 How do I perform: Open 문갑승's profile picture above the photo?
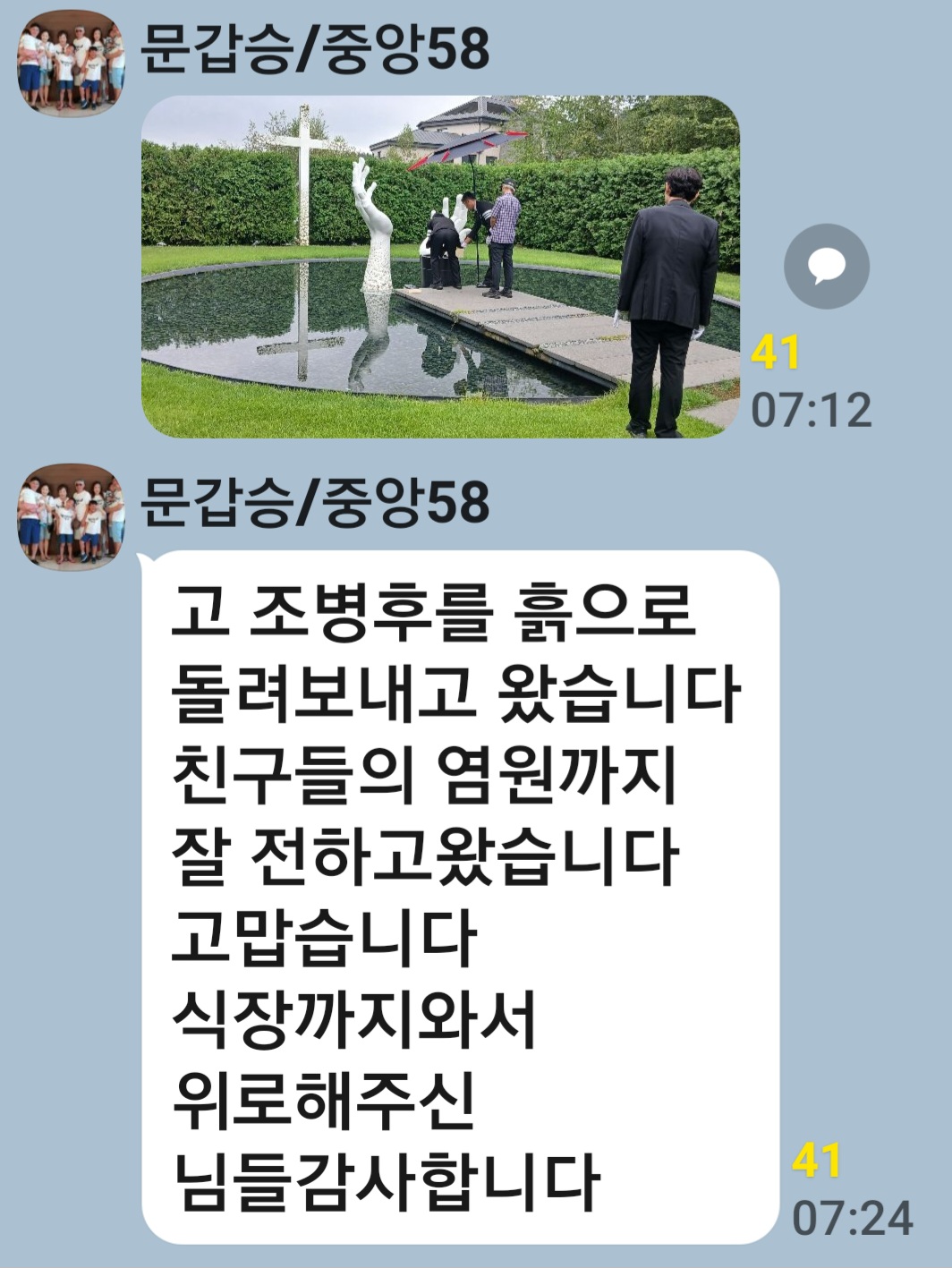point(72,63)
